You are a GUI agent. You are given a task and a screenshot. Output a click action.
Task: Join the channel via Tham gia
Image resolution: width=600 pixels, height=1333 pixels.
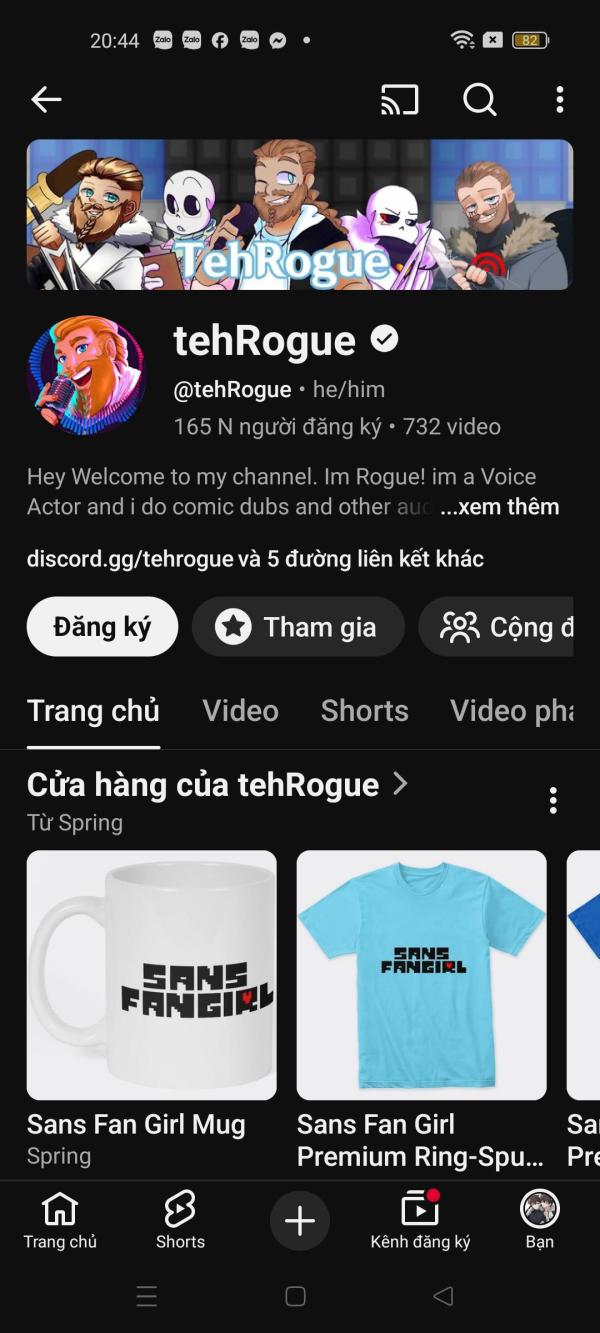click(x=298, y=627)
